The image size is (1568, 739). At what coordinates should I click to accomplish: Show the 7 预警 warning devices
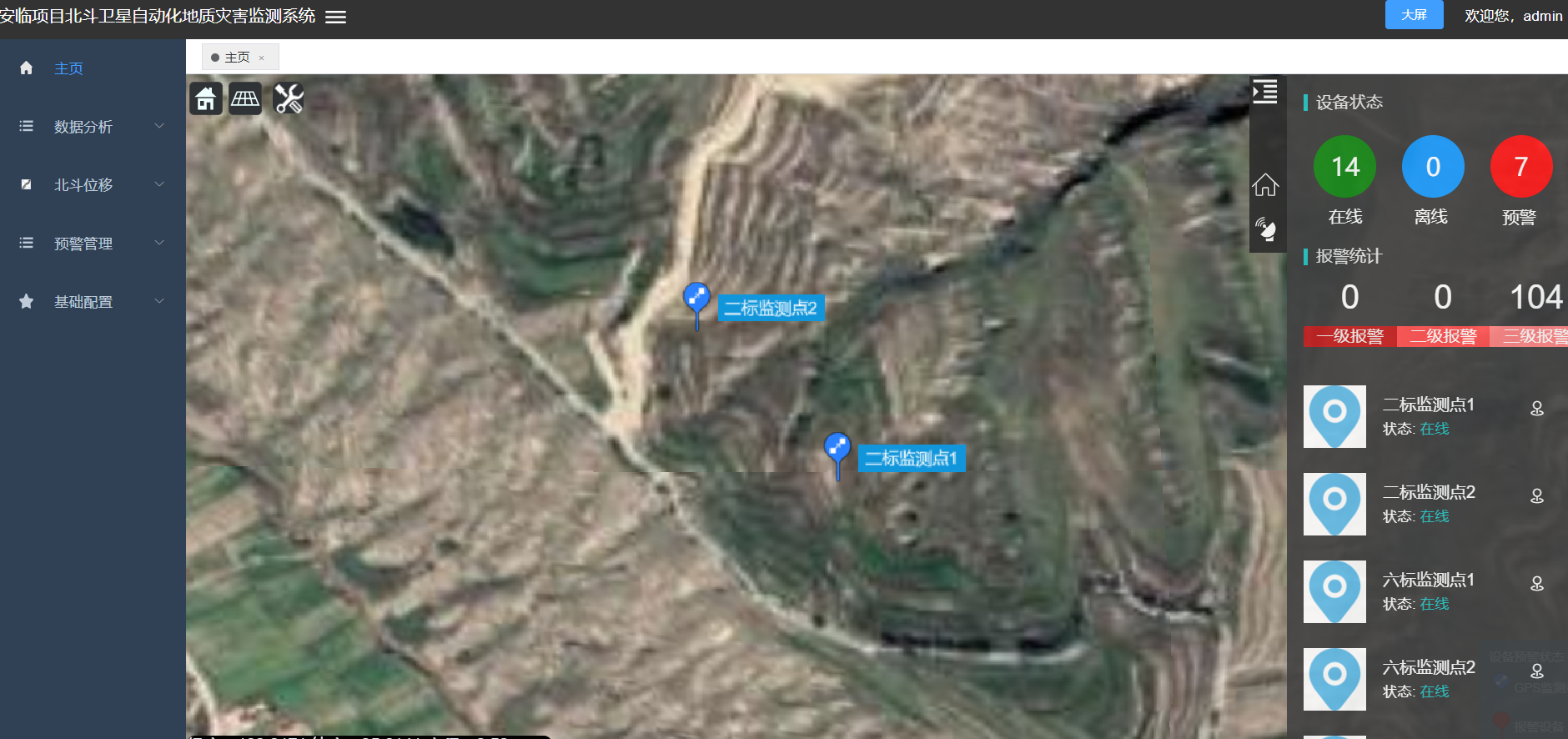click(x=1520, y=167)
